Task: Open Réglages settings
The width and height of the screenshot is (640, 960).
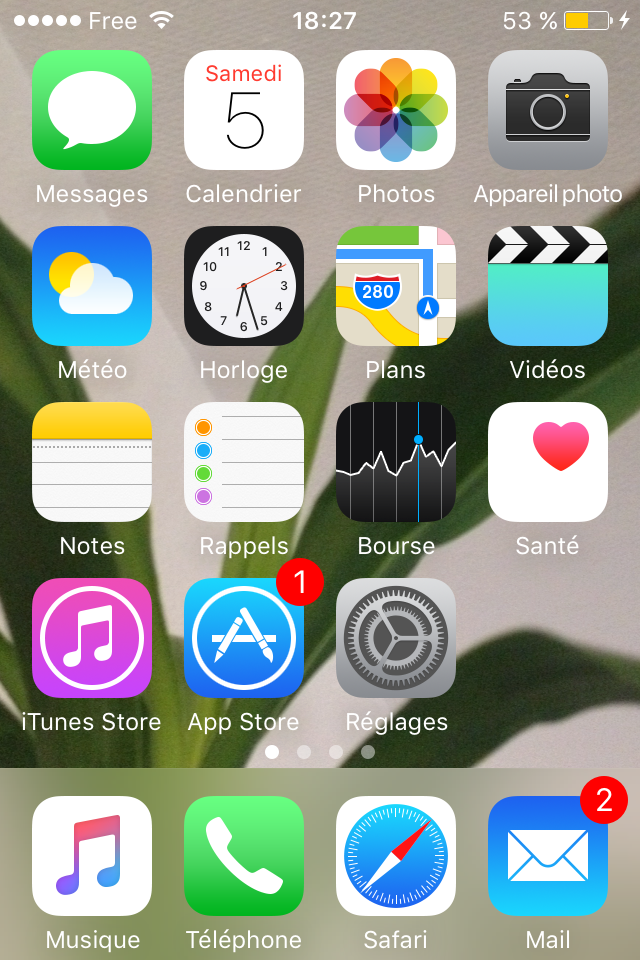Action: click(396, 638)
